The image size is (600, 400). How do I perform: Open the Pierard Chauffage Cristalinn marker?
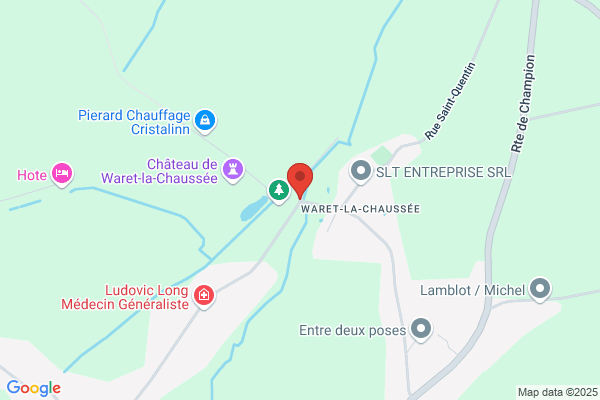tap(205, 121)
